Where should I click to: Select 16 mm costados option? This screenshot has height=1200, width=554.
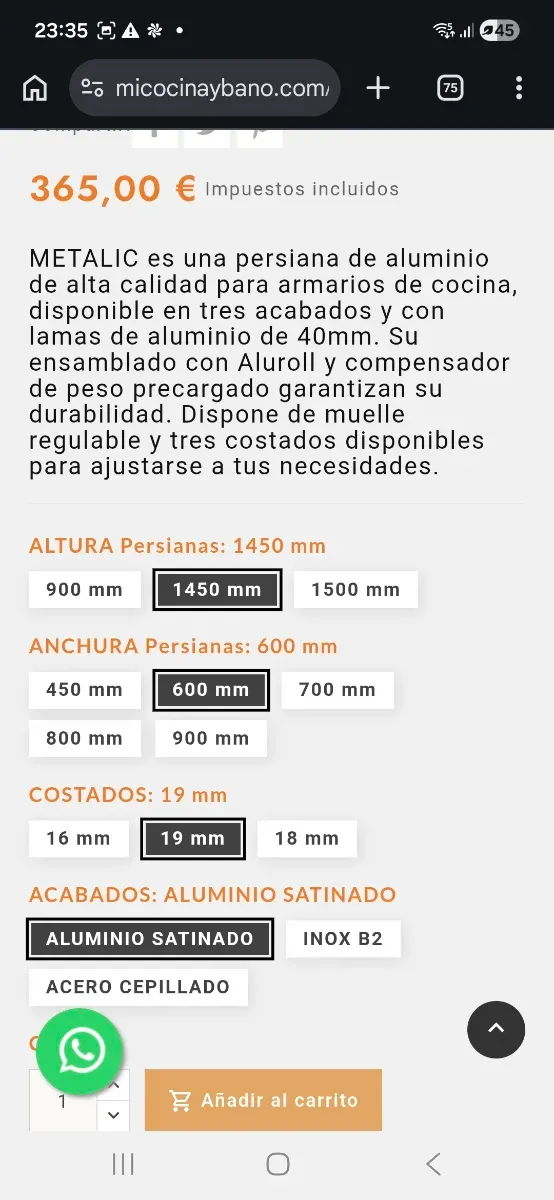pos(79,838)
